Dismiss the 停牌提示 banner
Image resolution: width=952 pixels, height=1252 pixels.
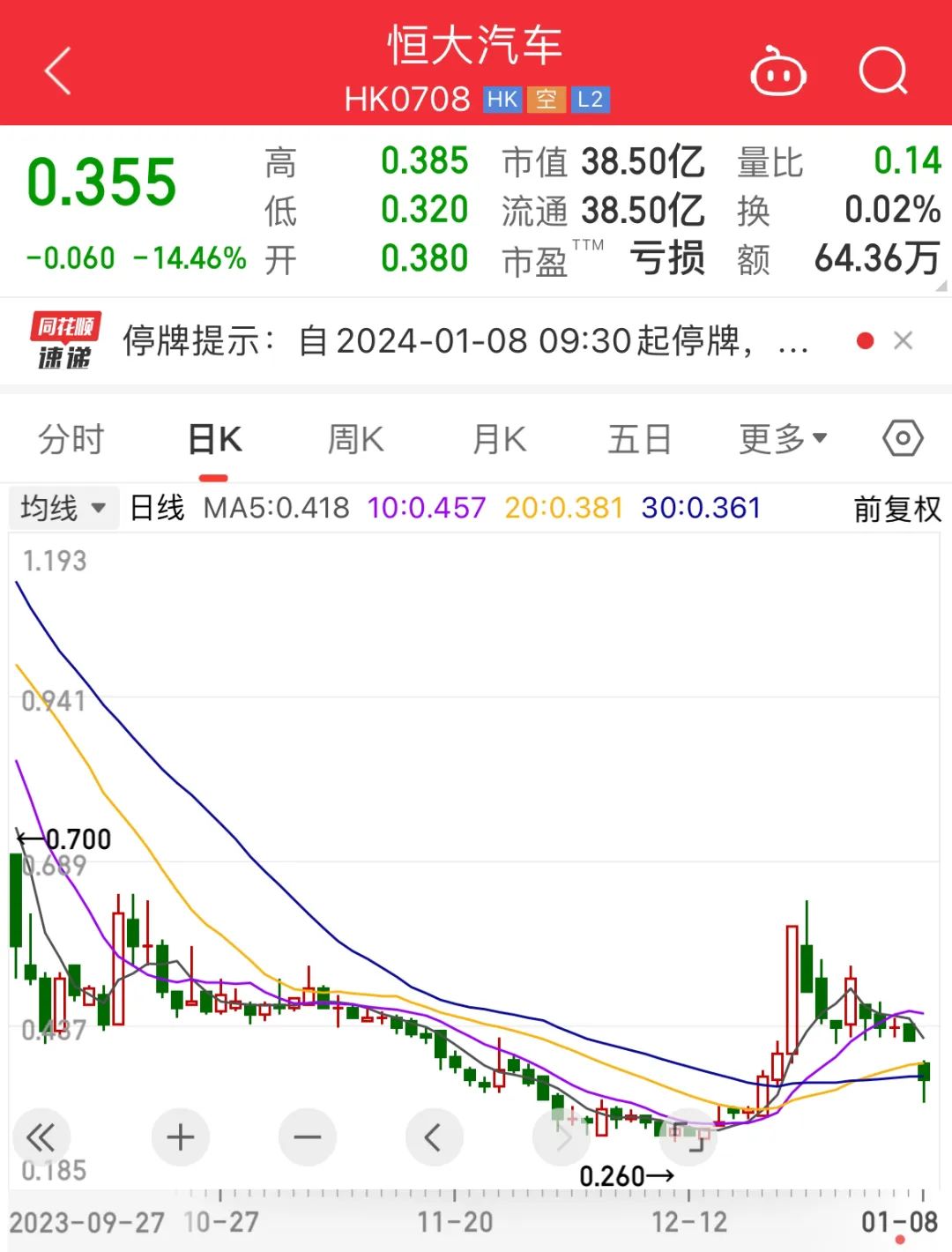(903, 340)
